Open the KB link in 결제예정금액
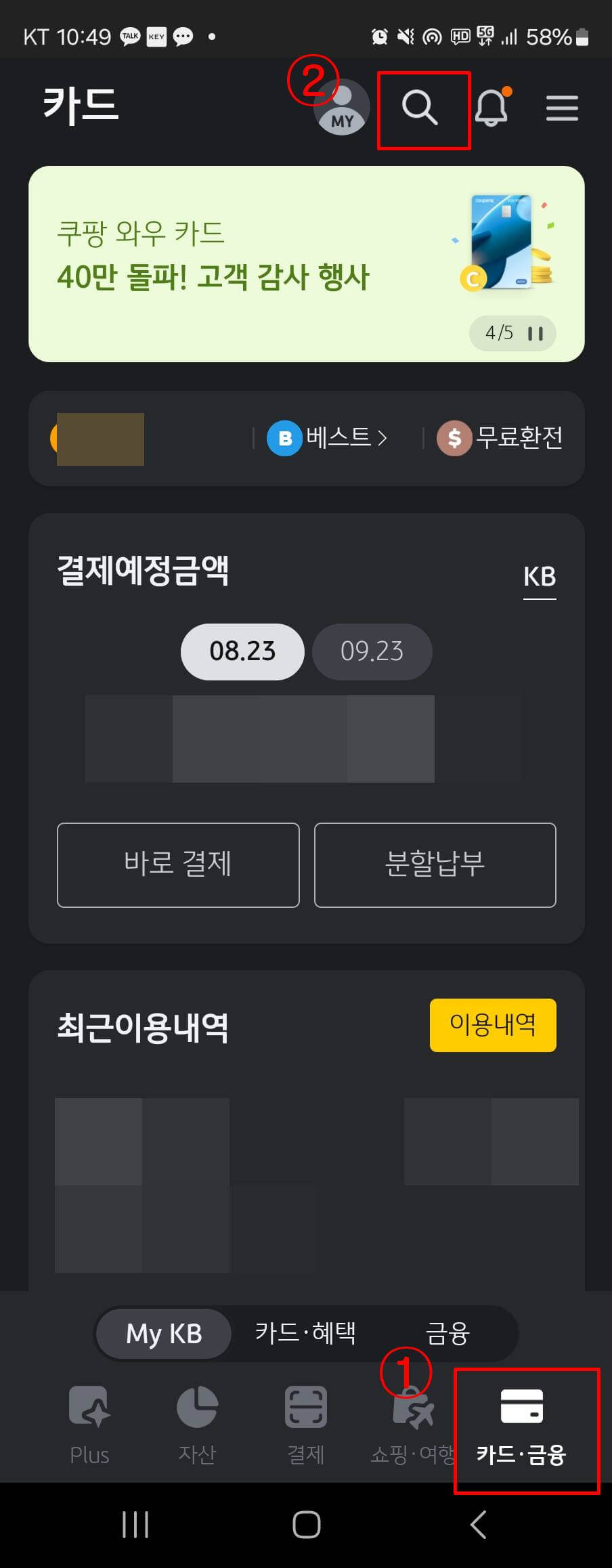 coord(540,578)
